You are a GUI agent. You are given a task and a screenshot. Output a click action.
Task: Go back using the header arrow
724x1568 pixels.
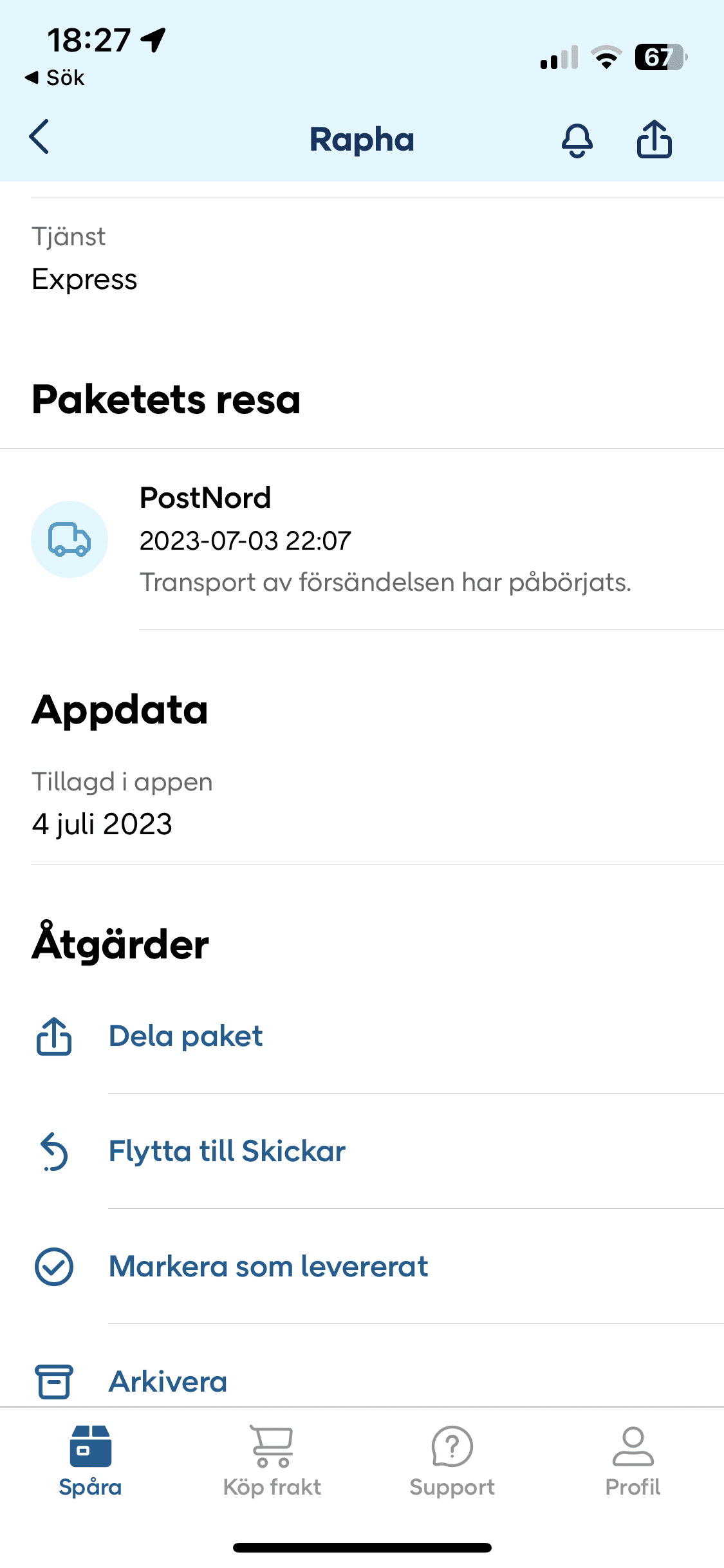tap(39, 138)
